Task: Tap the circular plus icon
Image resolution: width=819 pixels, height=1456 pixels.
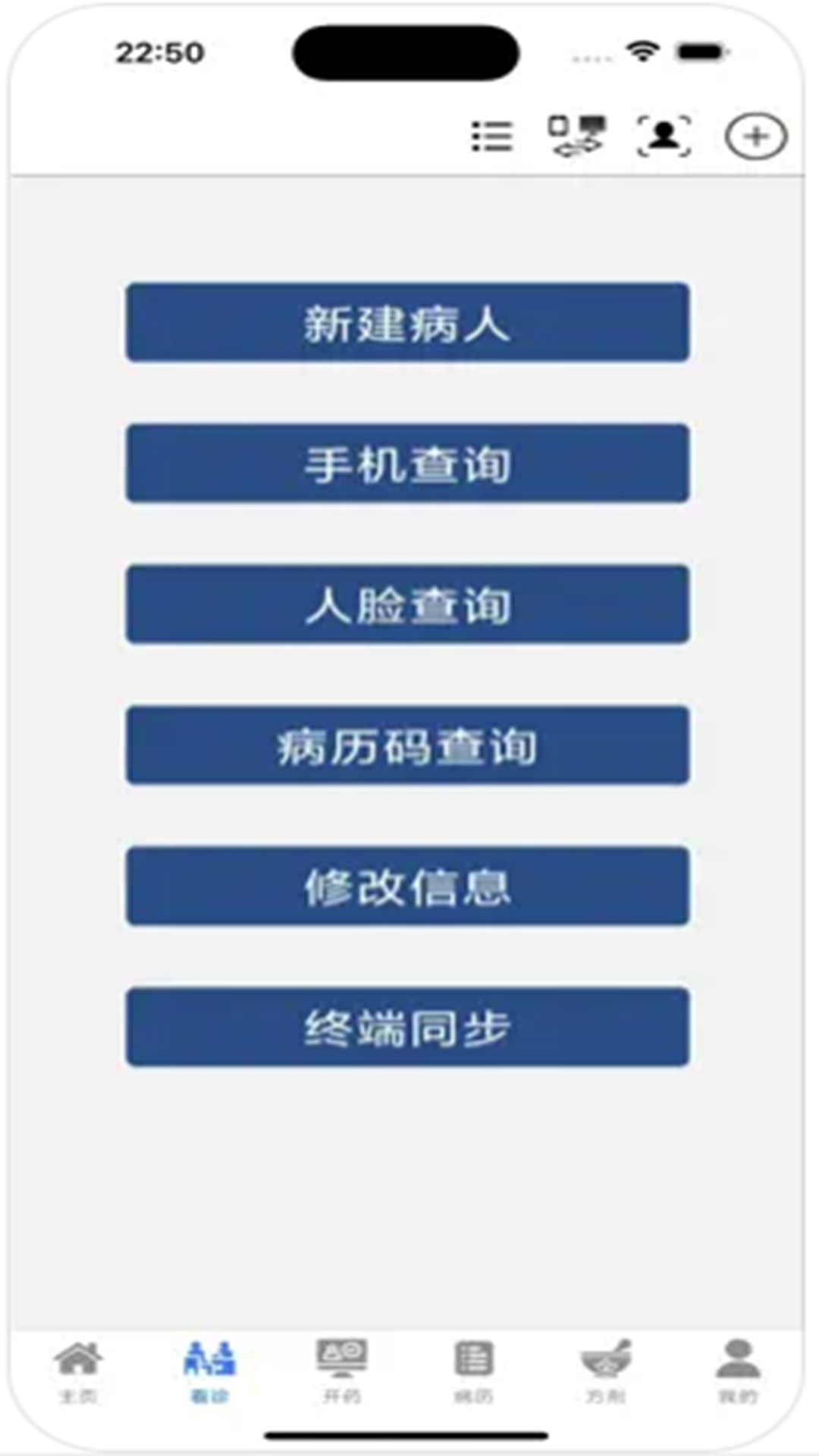Action: [756, 136]
